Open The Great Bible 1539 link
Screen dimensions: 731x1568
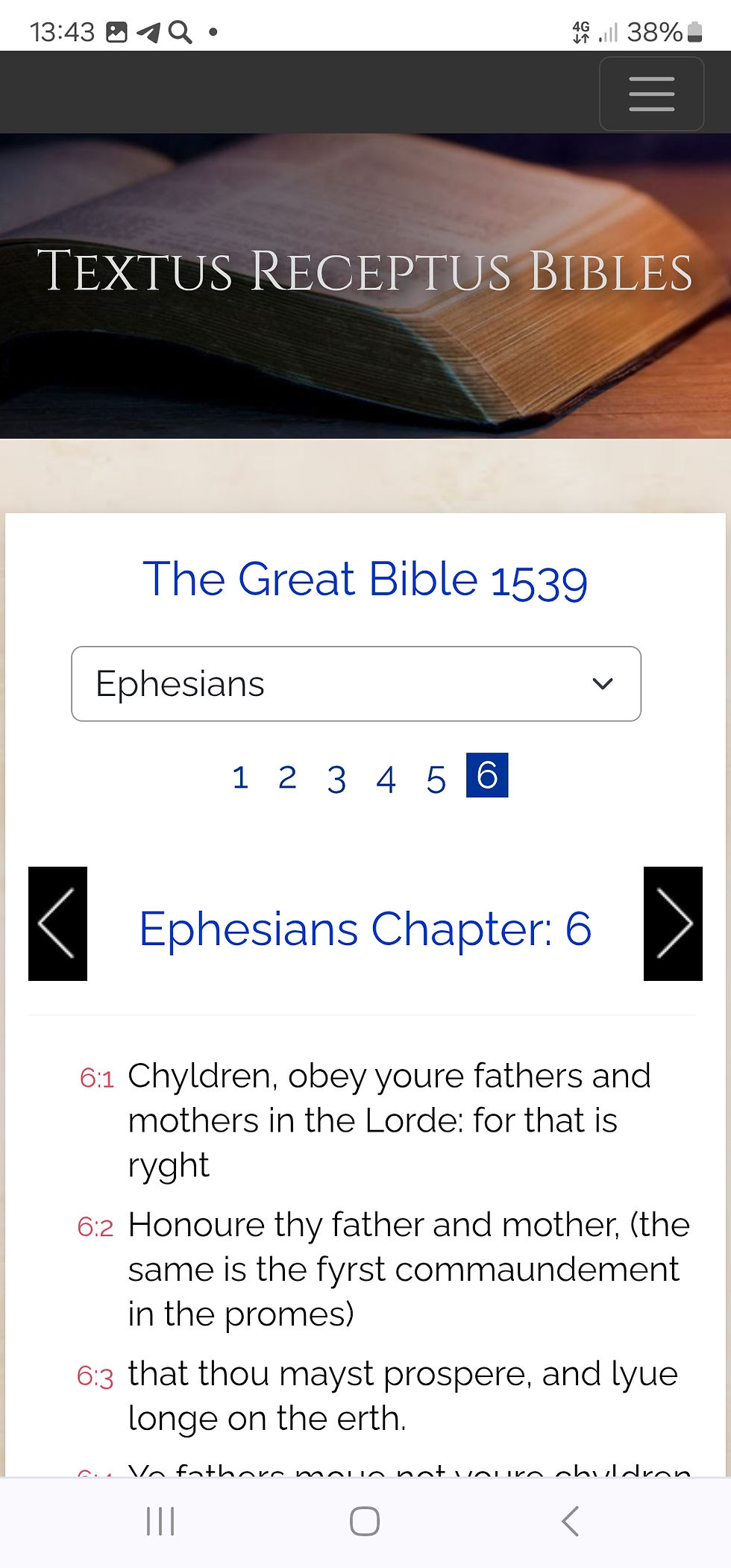[x=365, y=580]
